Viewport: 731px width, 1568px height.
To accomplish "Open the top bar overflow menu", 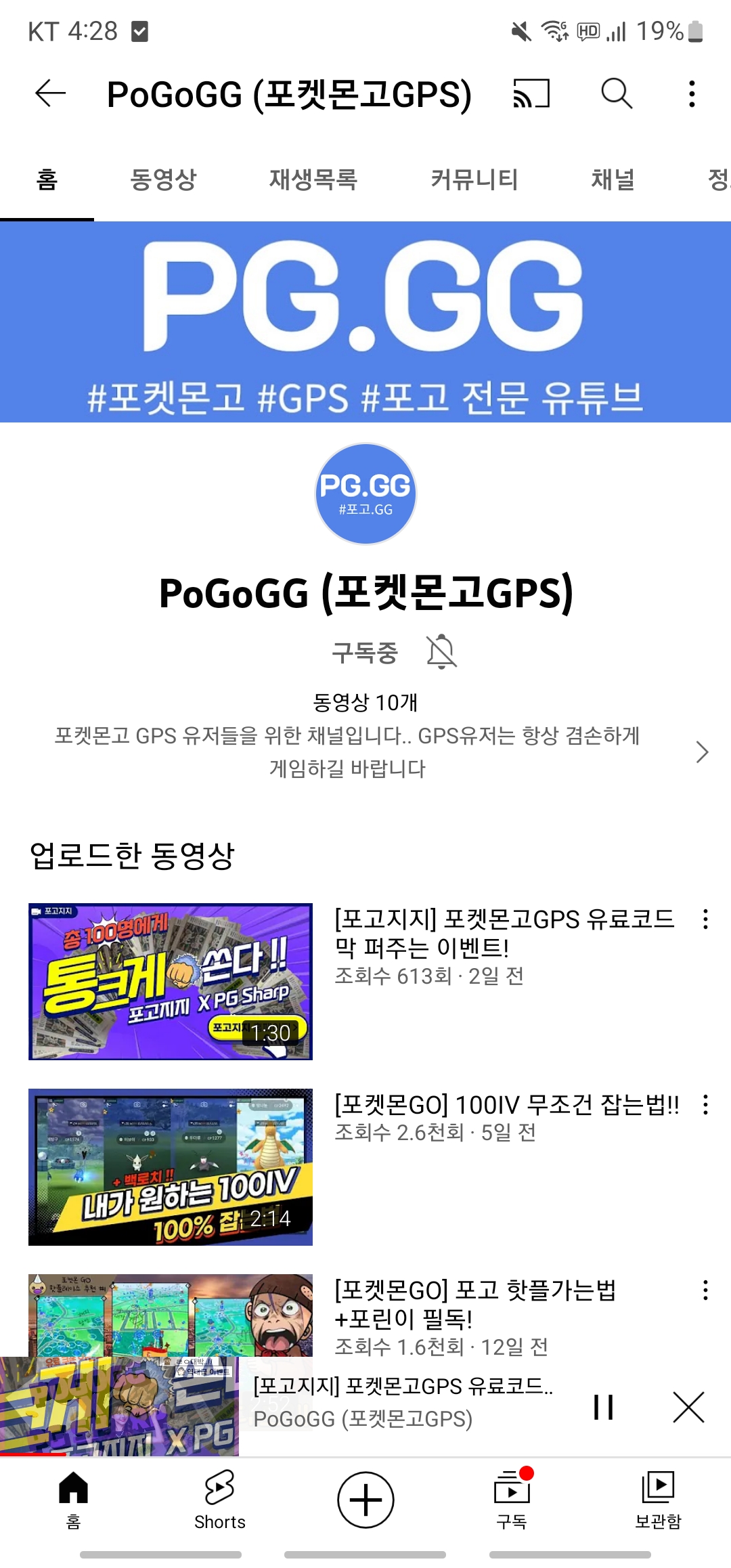I will pos(692,93).
